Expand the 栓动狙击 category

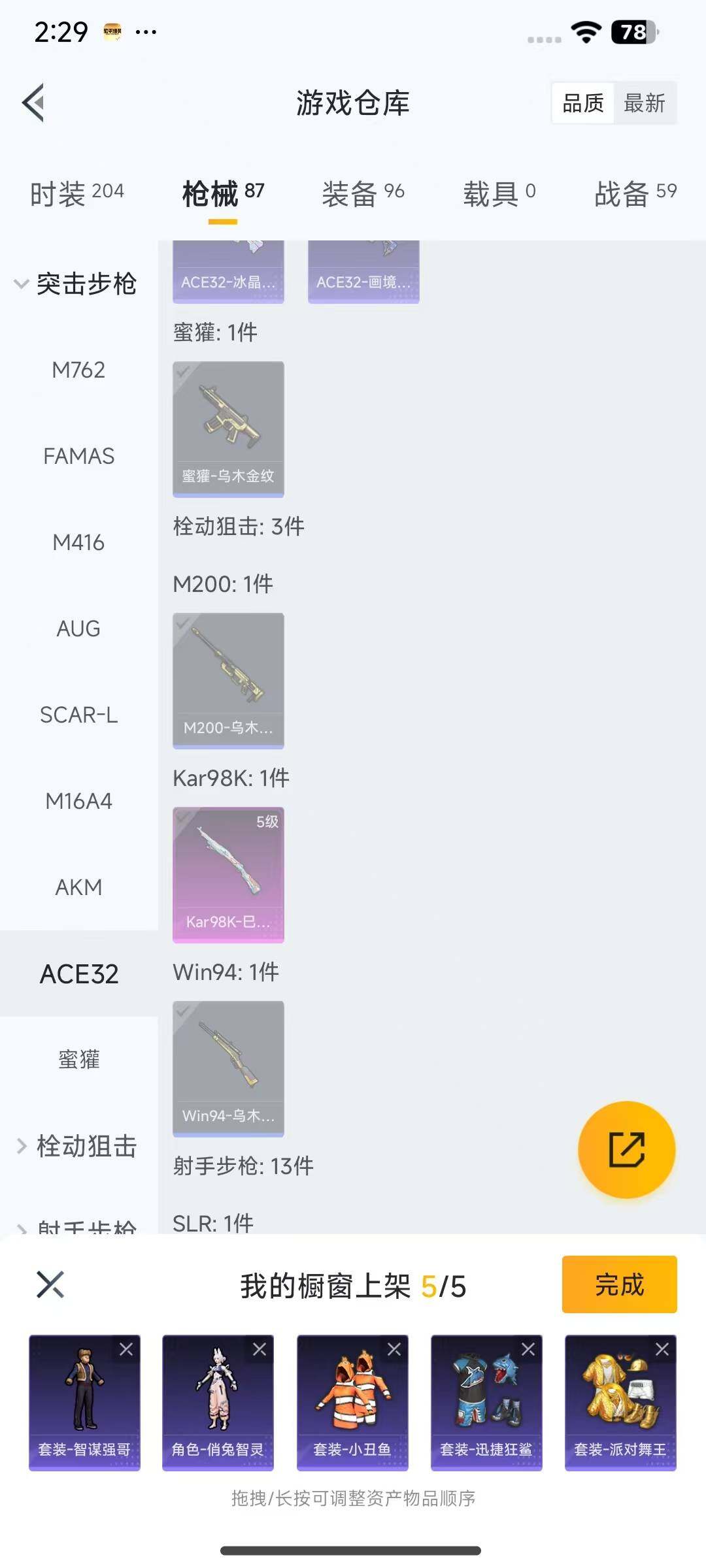(x=77, y=1146)
